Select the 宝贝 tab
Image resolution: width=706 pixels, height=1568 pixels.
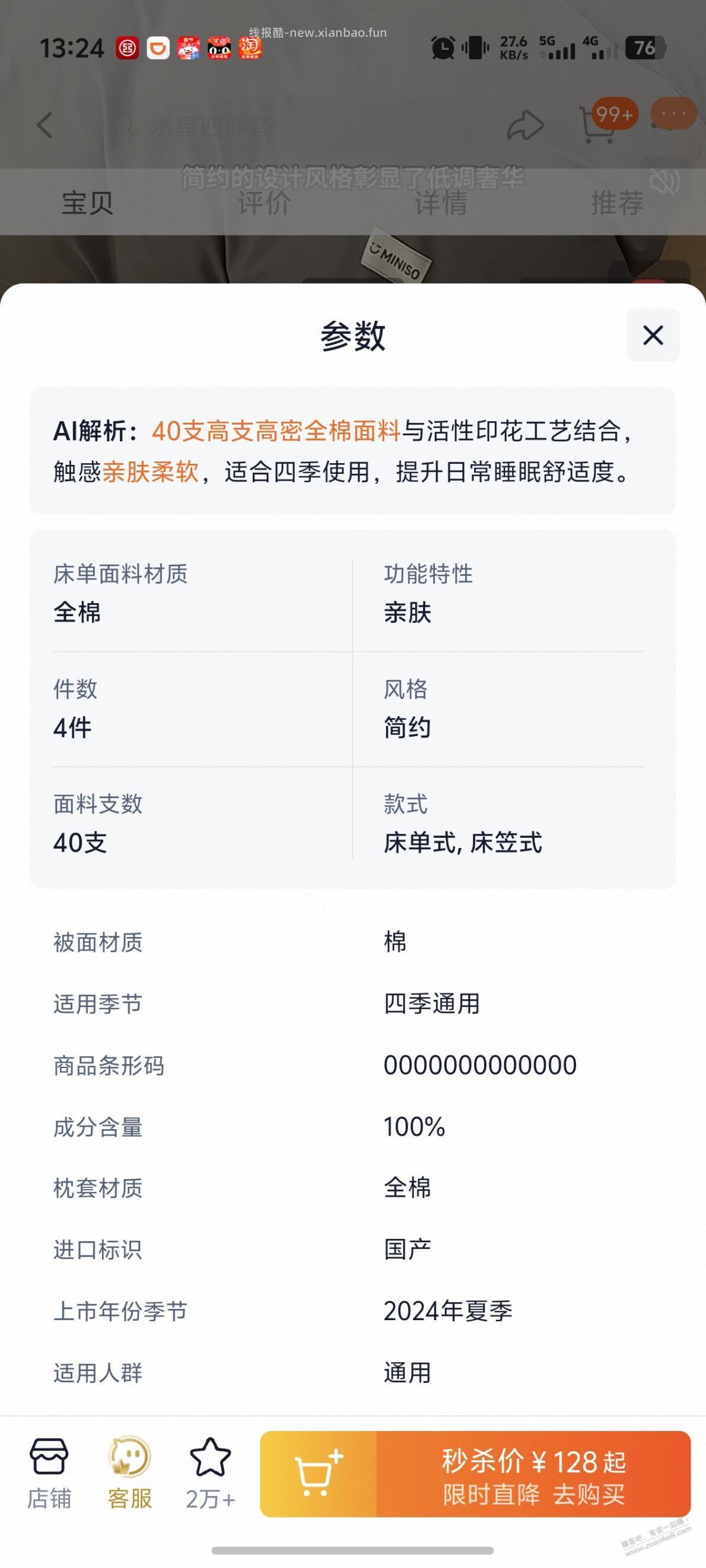pos(86,205)
